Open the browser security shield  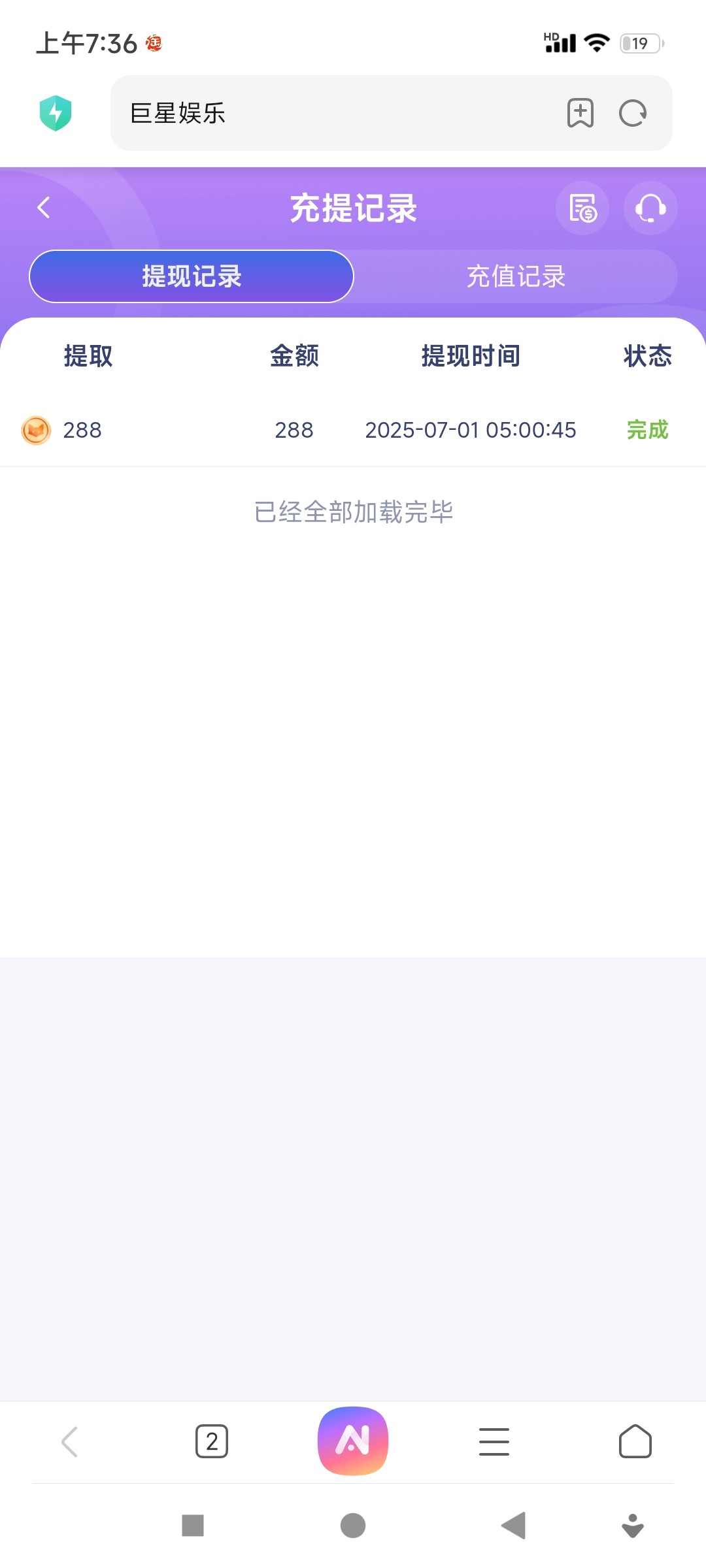56,113
